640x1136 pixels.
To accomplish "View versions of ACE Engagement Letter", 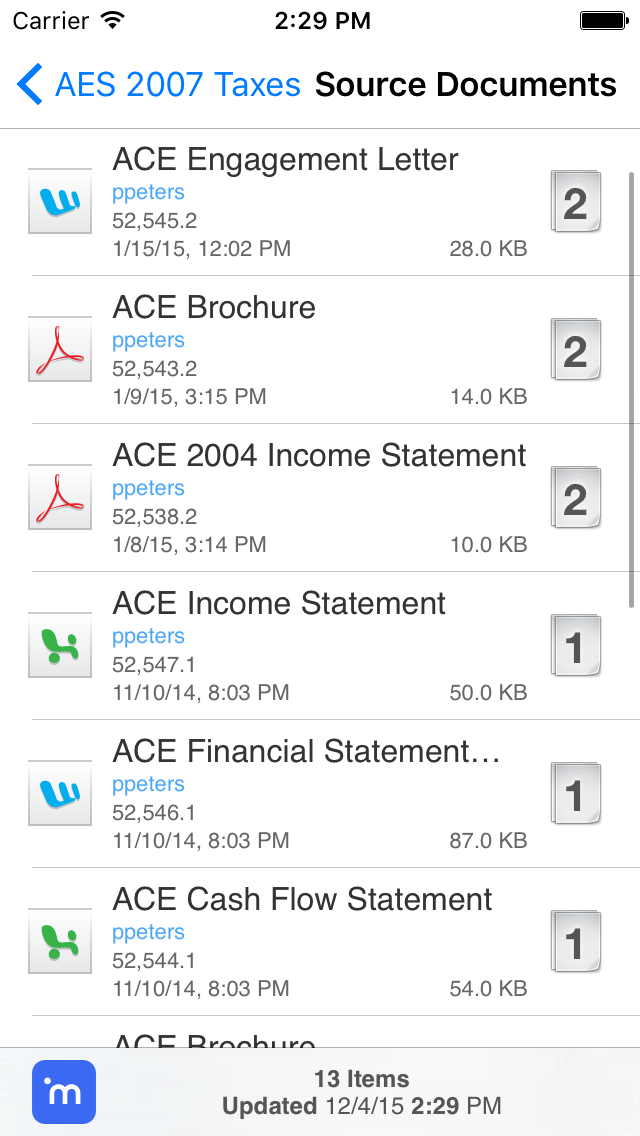I will pyautogui.click(x=575, y=202).
